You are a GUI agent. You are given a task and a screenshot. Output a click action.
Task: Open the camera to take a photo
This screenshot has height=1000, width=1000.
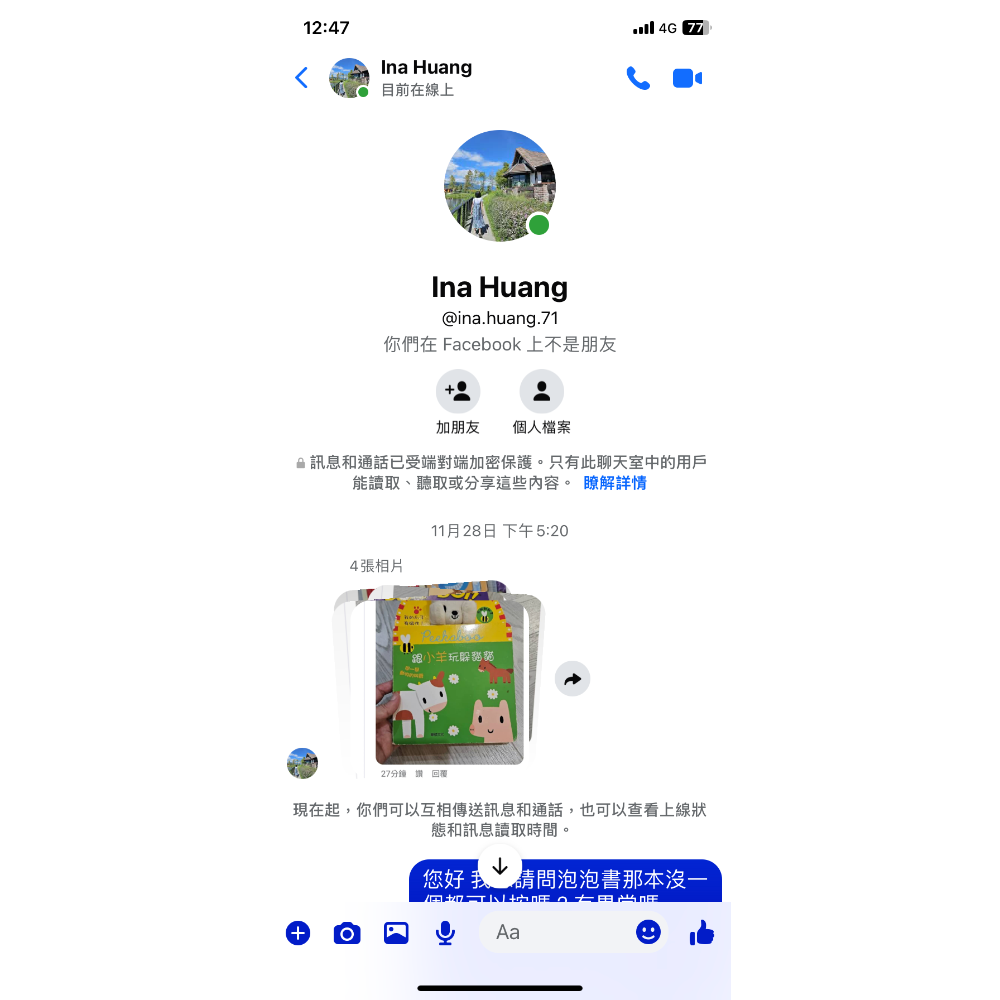coord(347,933)
